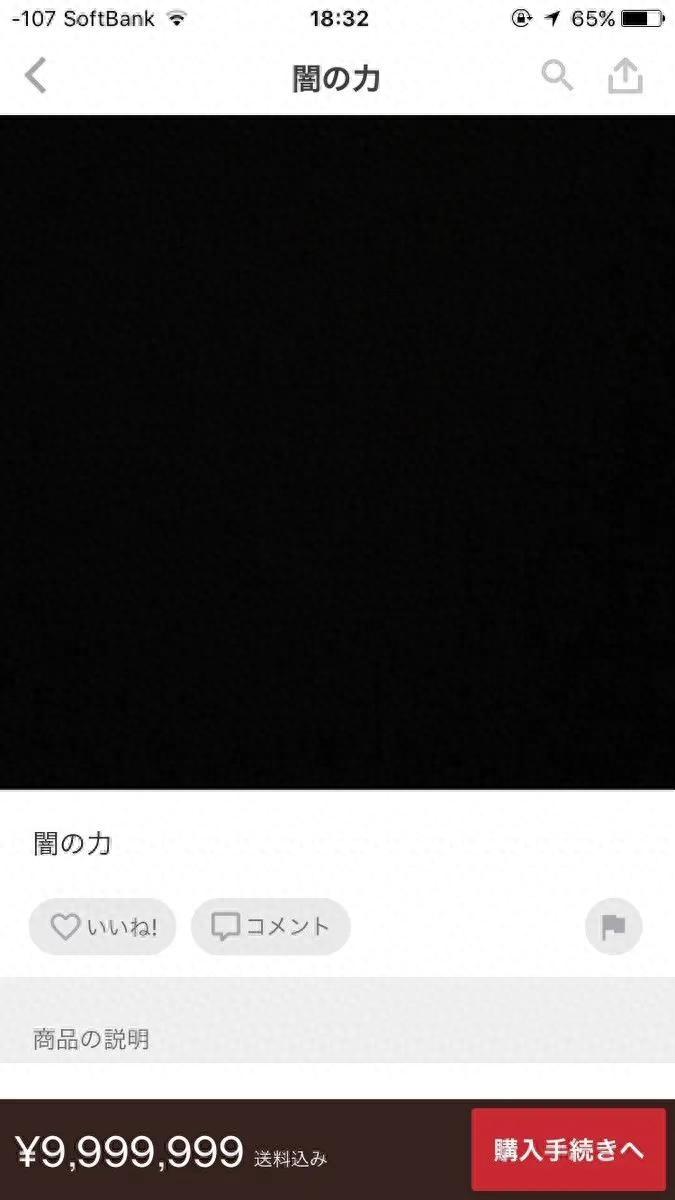
Task: Open search with the magnifier icon
Action: point(557,76)
